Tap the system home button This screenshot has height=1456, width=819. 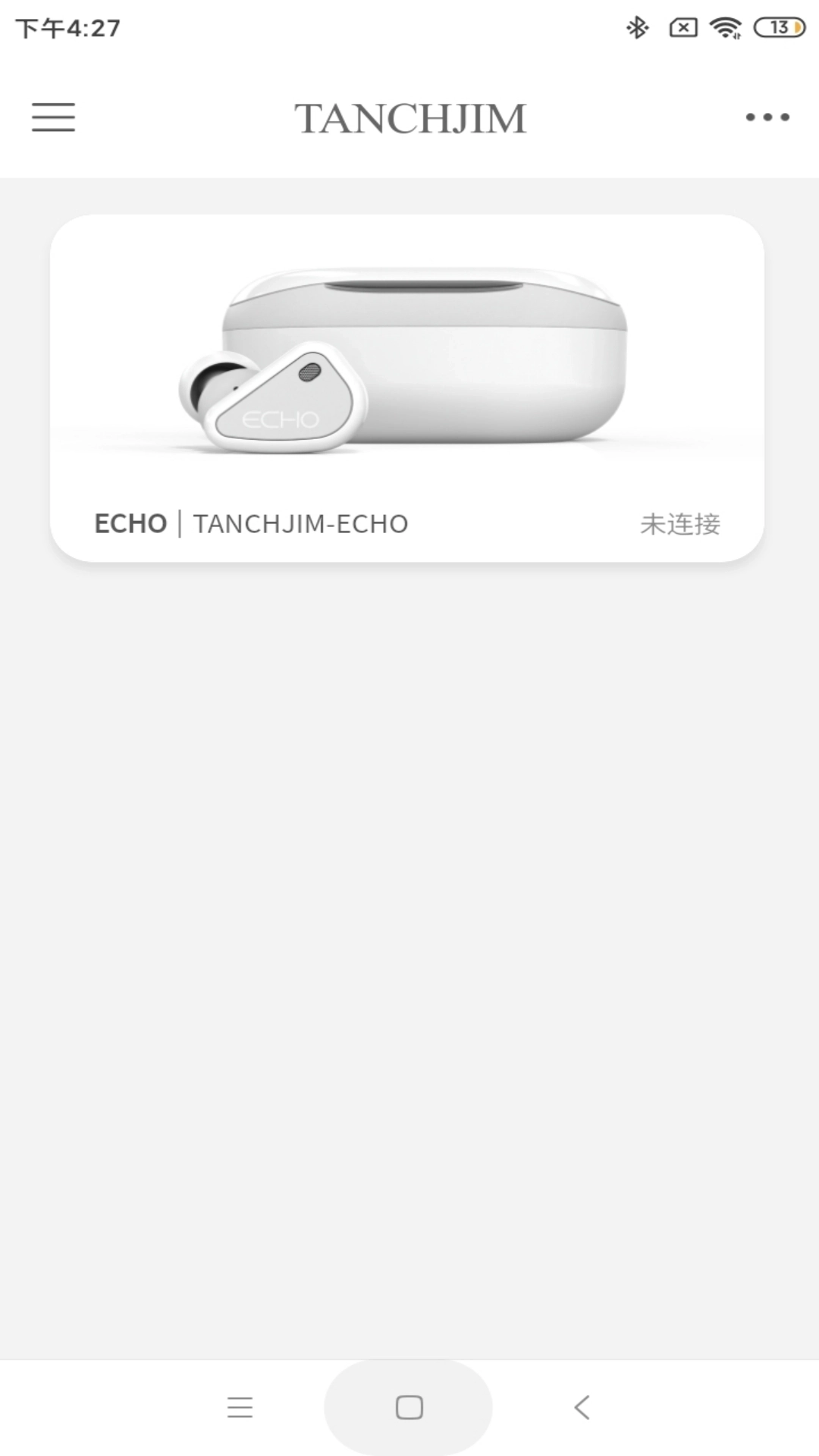[409, 1407]
